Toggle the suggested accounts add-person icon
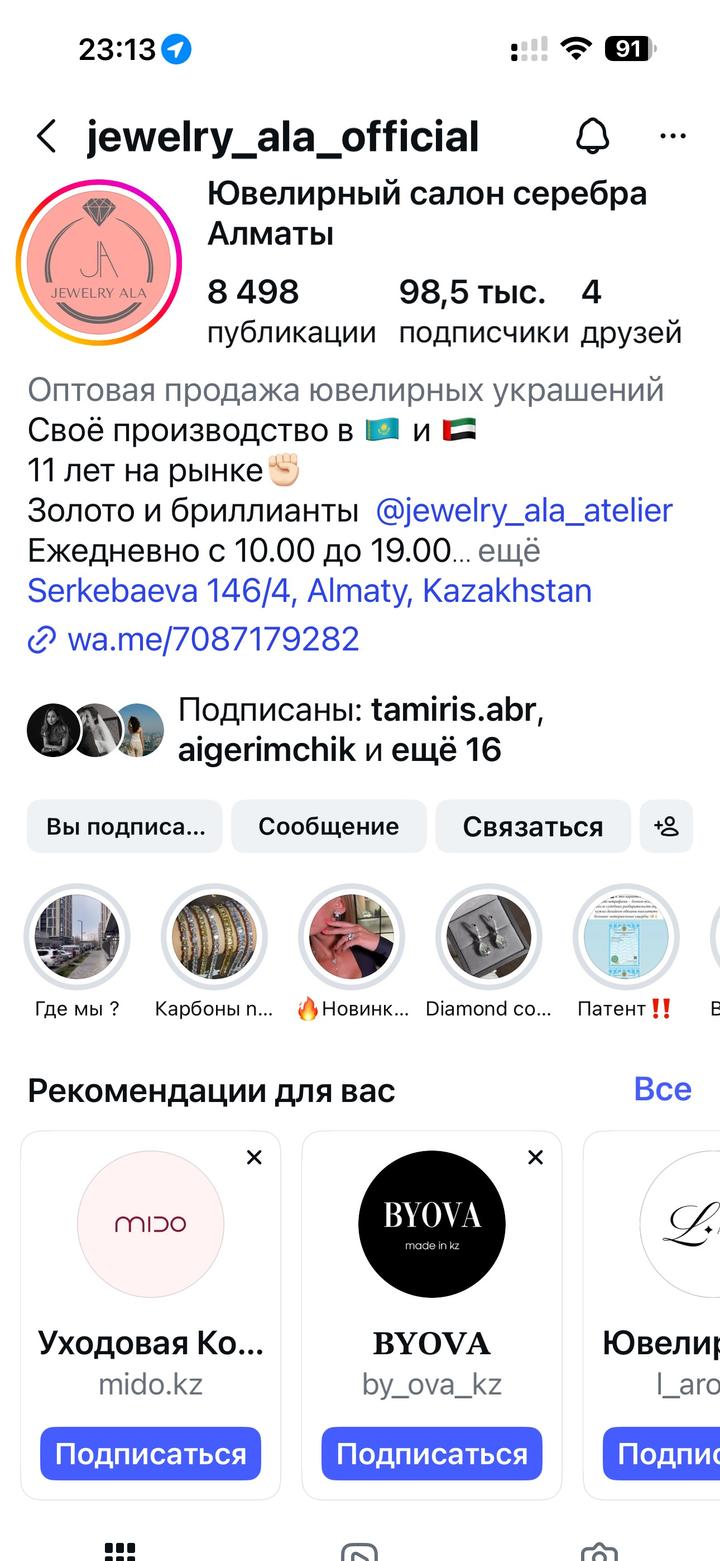 [x=666, y=827]
